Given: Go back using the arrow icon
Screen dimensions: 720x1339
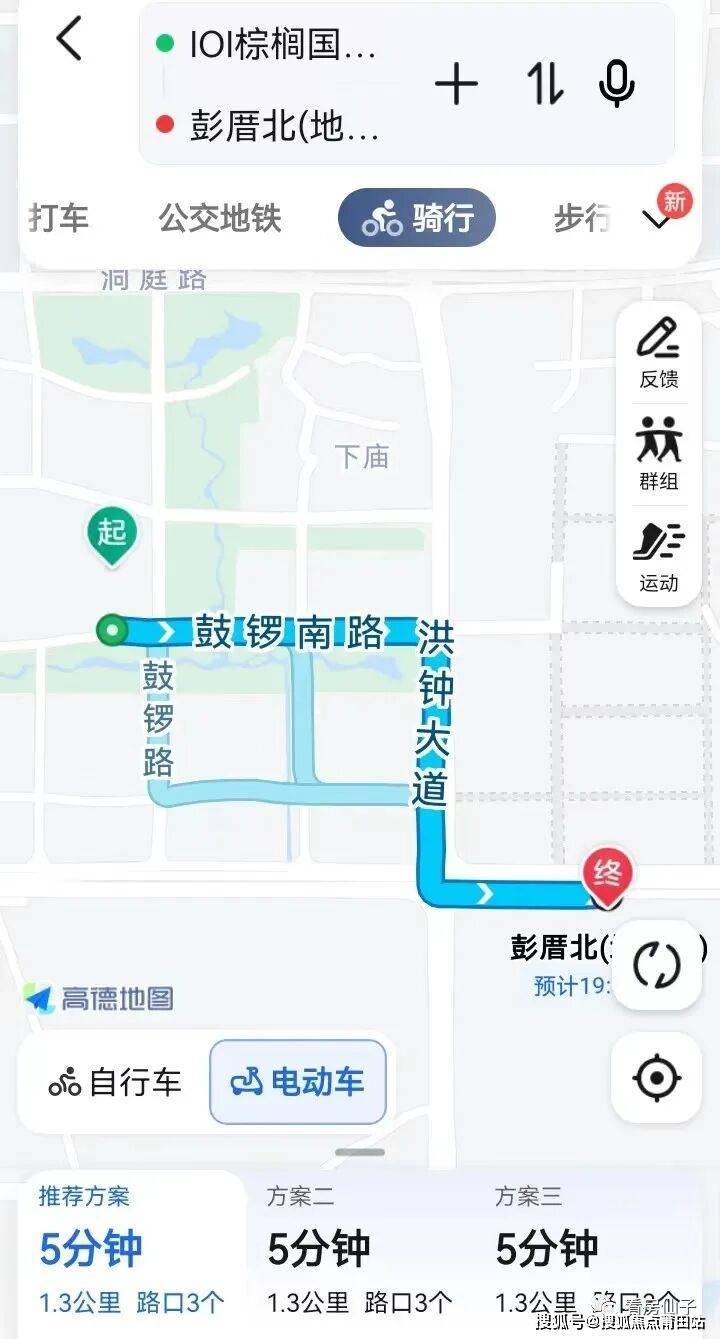Looking at the screenshot, I should 68,40.
